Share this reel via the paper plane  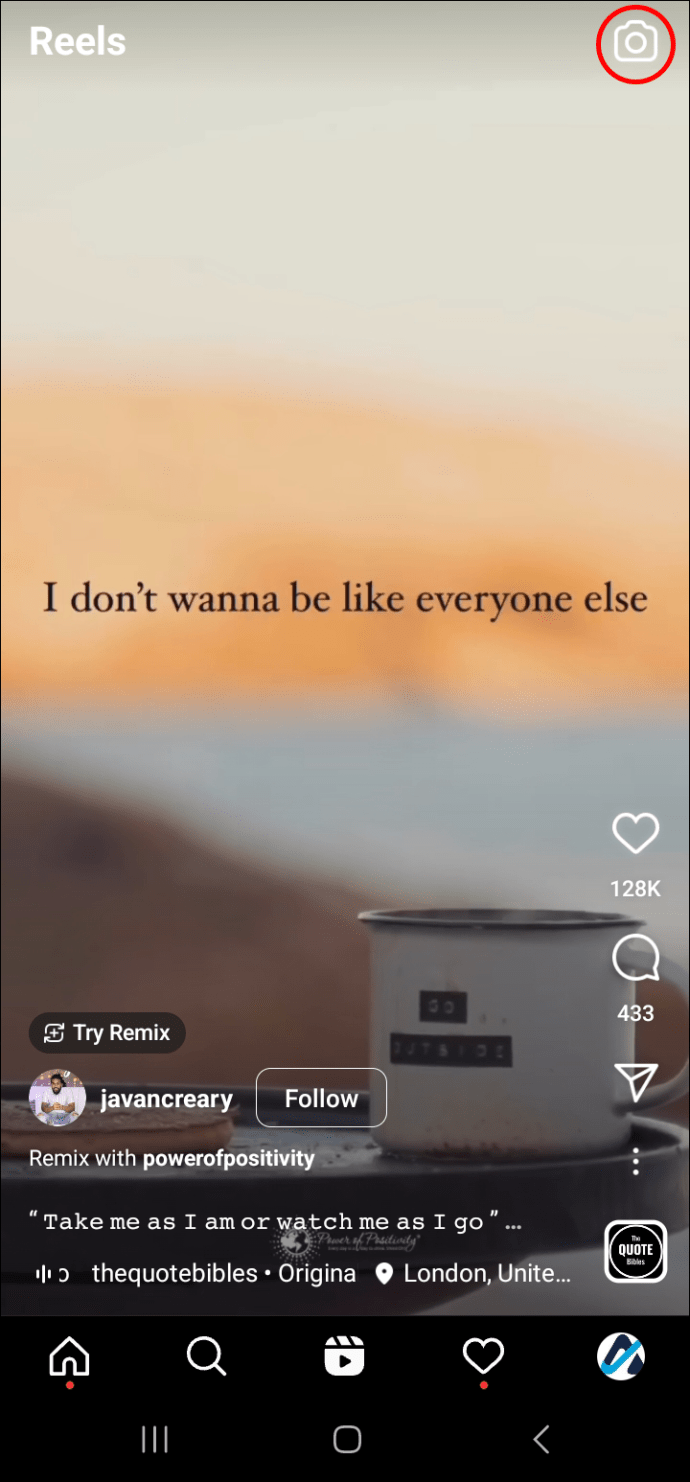pos(635,1082)
